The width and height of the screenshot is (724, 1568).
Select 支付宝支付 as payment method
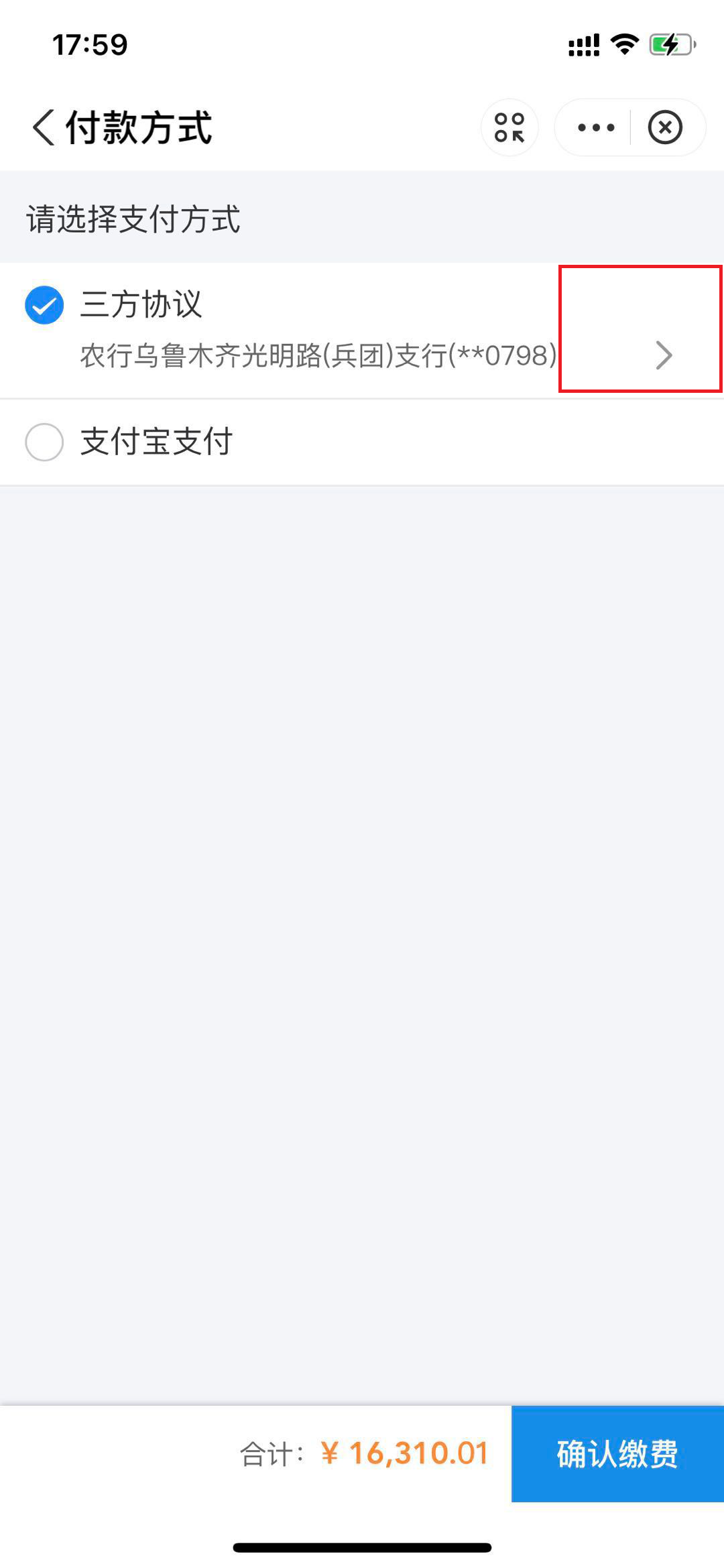[x=362, y=442]
